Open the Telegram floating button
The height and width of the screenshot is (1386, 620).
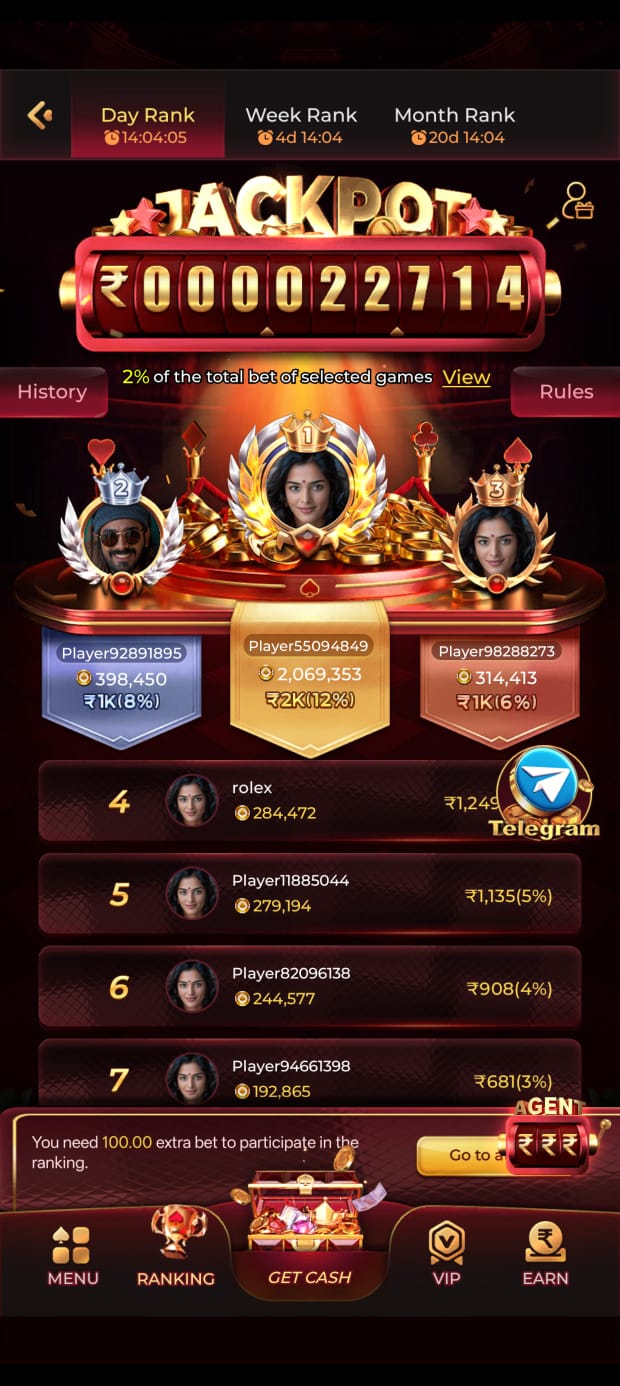pos(545,790)
